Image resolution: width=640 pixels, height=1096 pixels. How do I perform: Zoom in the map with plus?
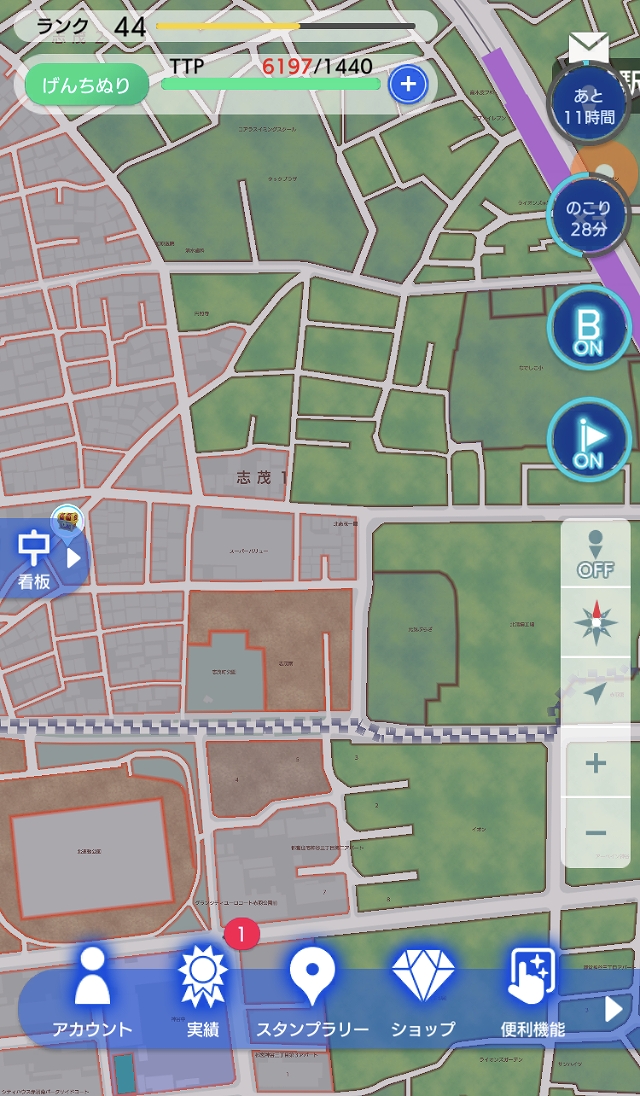coord(595,765)
